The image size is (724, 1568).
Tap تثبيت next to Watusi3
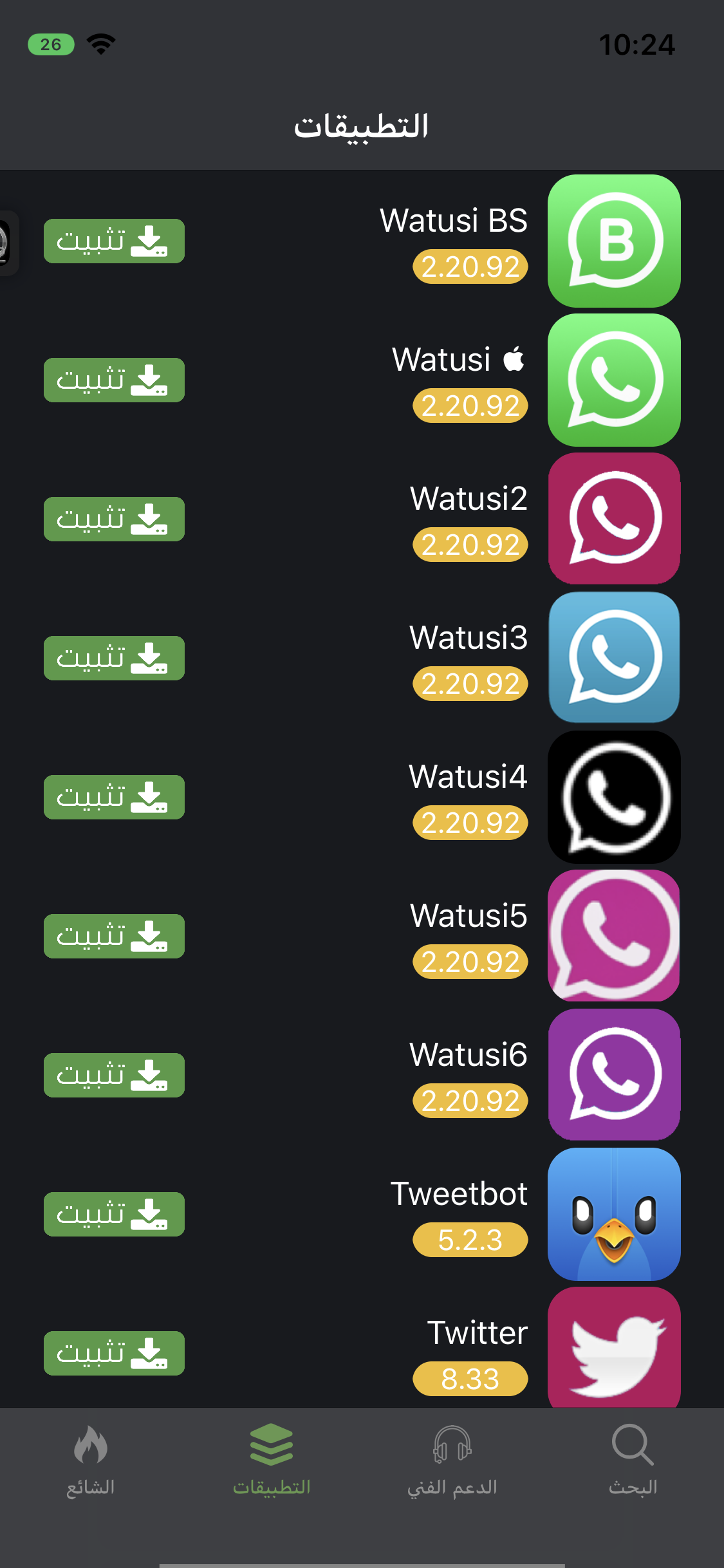[114, 658]
